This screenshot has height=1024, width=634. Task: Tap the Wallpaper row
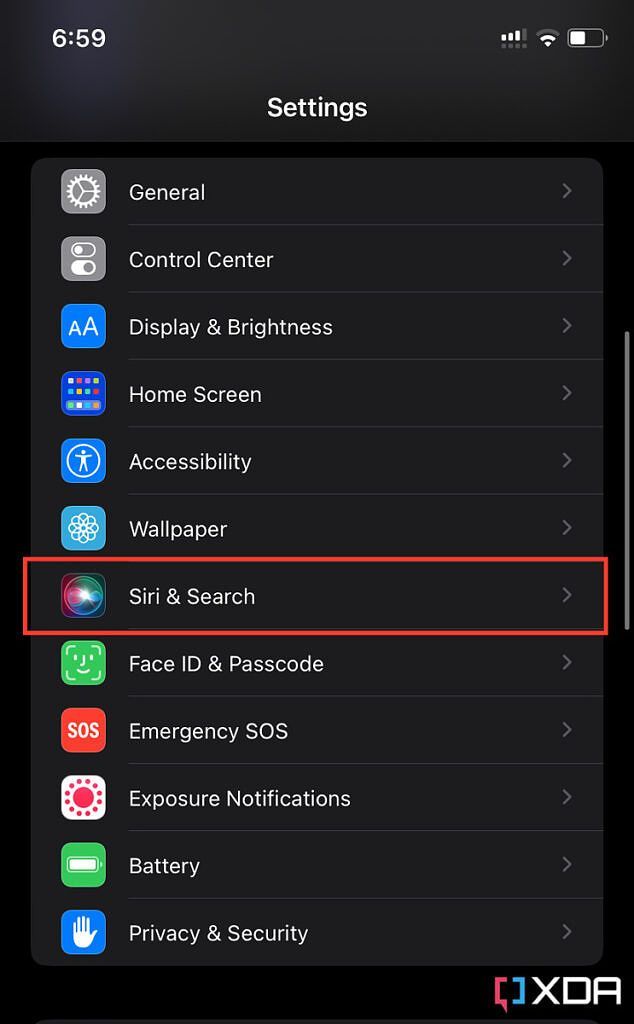tap(316, 529)
